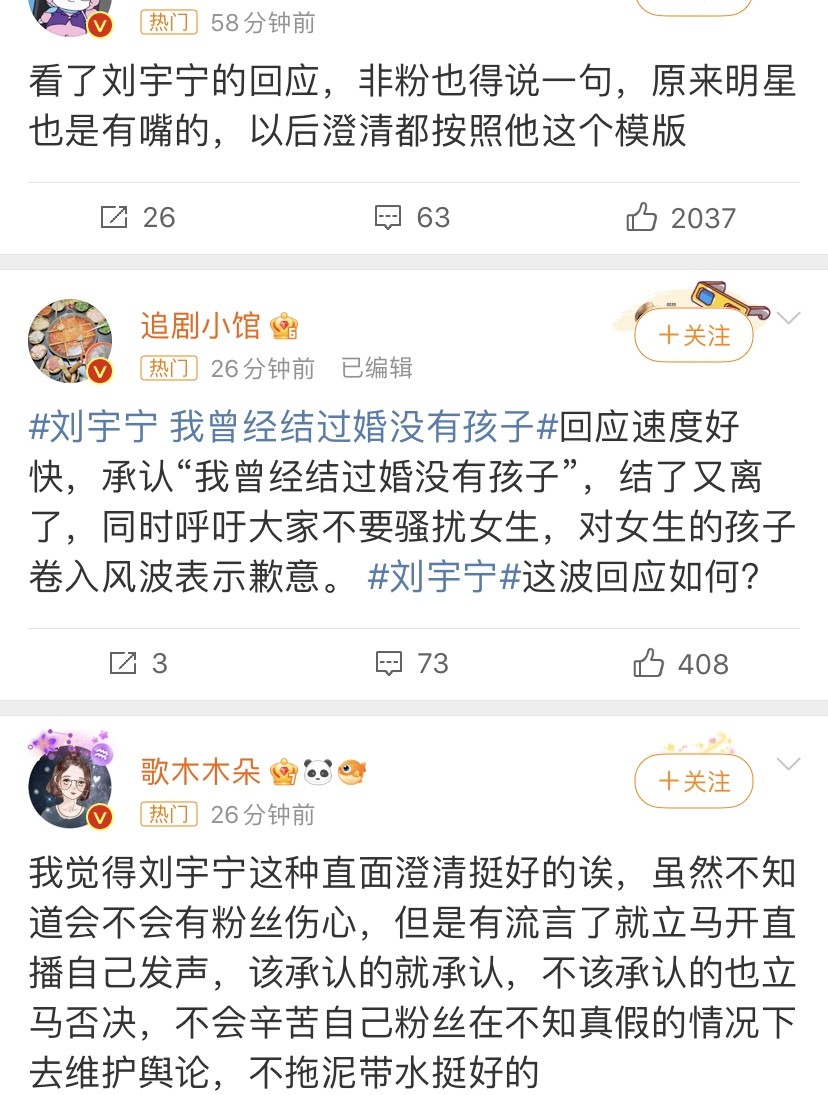Expand the chevron menu on 歌木木朵's post
The image size is (828, 1095).
789,765
